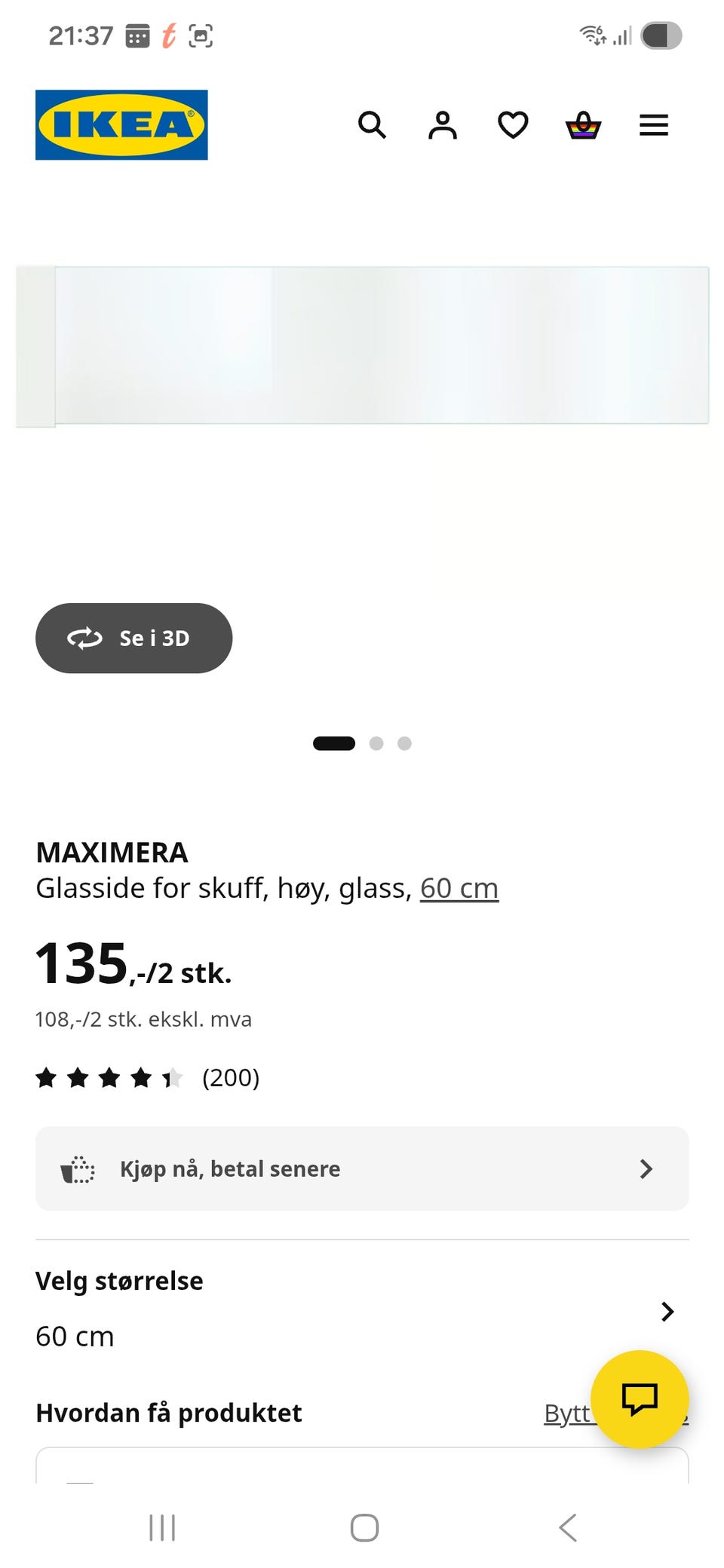Tap the Bytt link next to Hvordan få produktet

pyautogui.click(x=567, y=1413)
